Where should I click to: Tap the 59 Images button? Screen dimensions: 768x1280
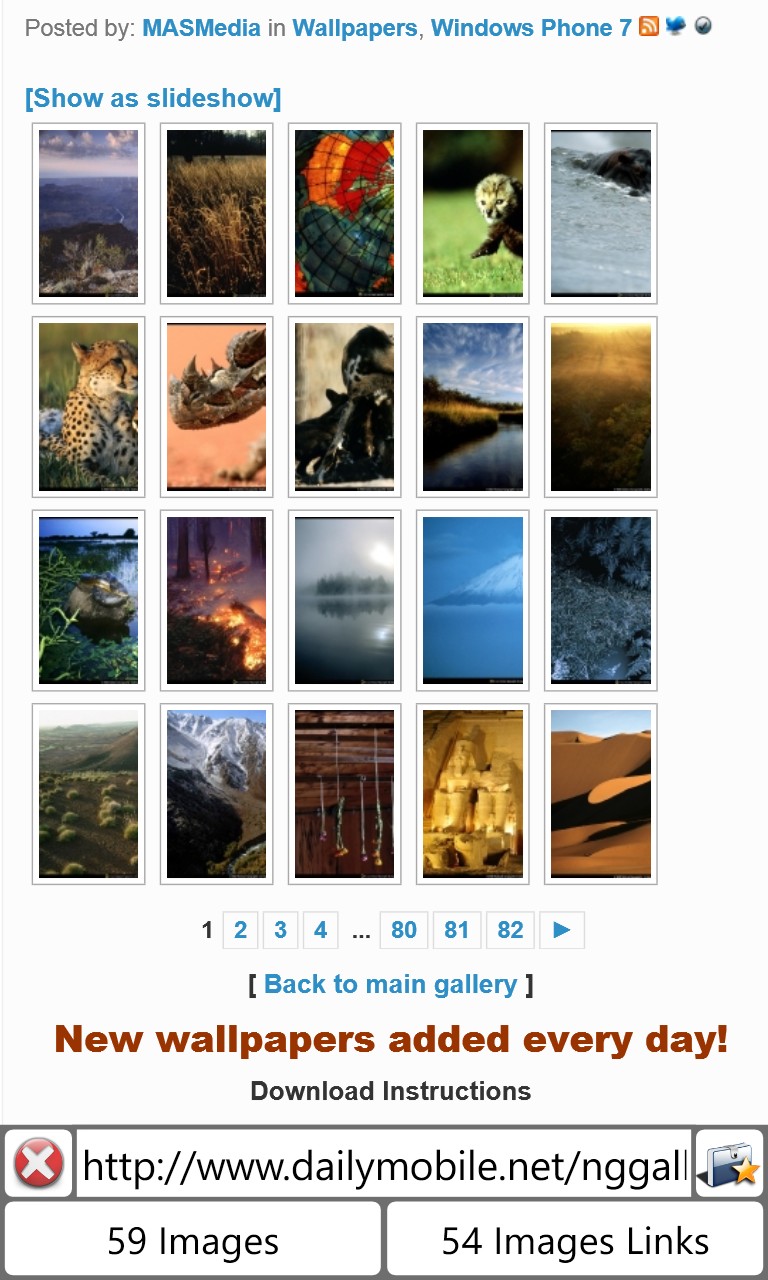(193, 1240)
